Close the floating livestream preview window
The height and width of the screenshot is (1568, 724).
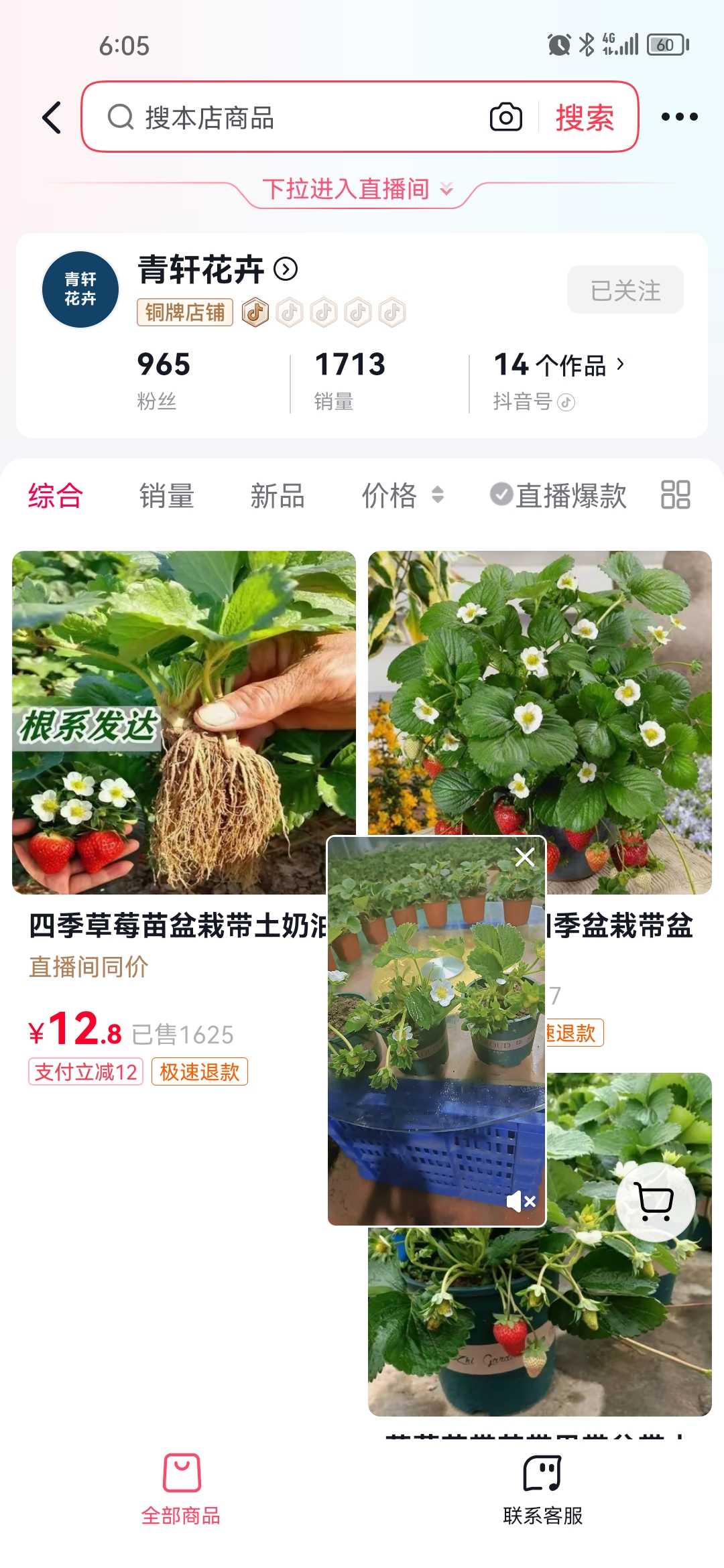click(525, 857)
